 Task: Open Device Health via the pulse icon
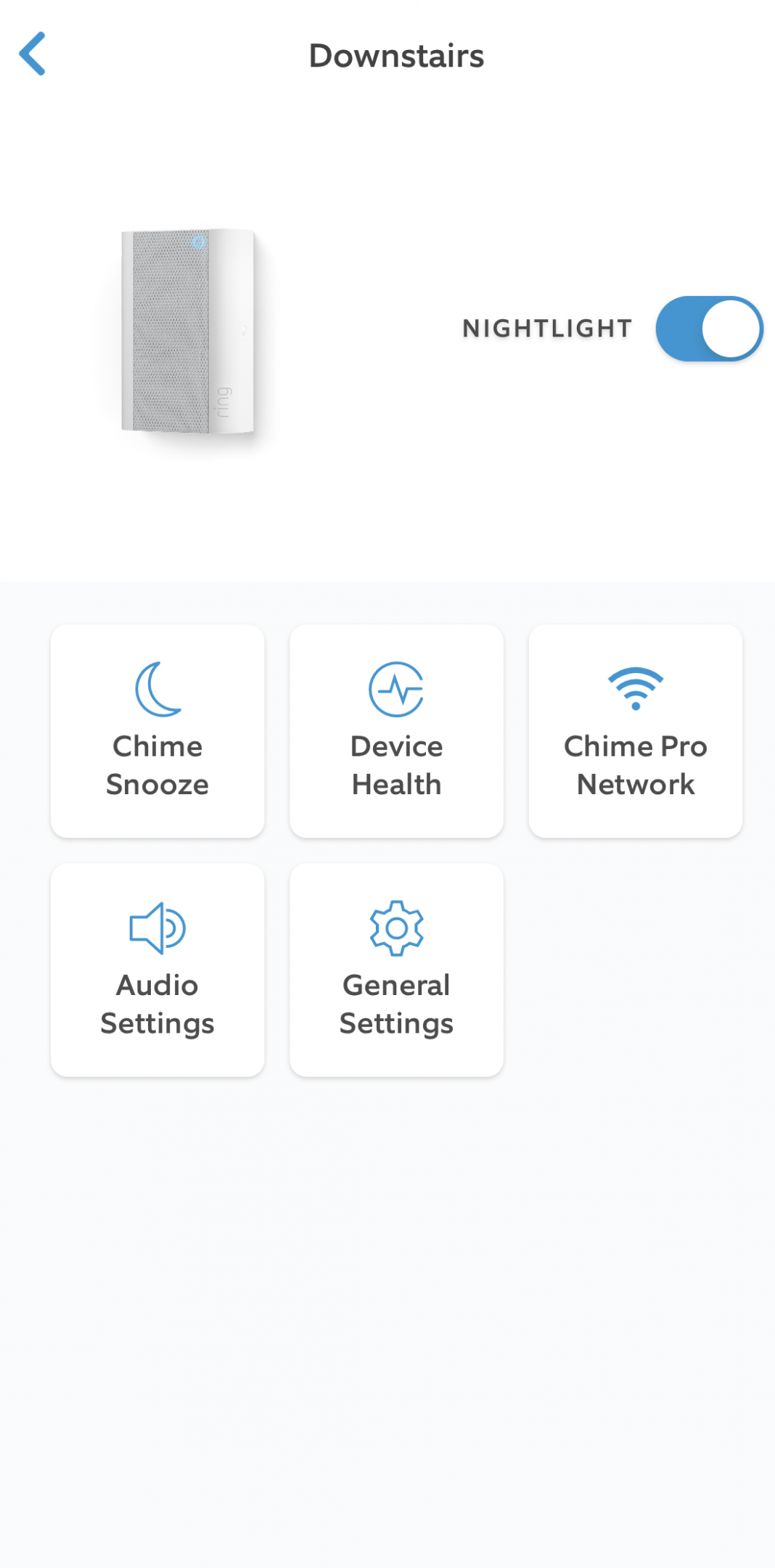(x=396, y=688)
